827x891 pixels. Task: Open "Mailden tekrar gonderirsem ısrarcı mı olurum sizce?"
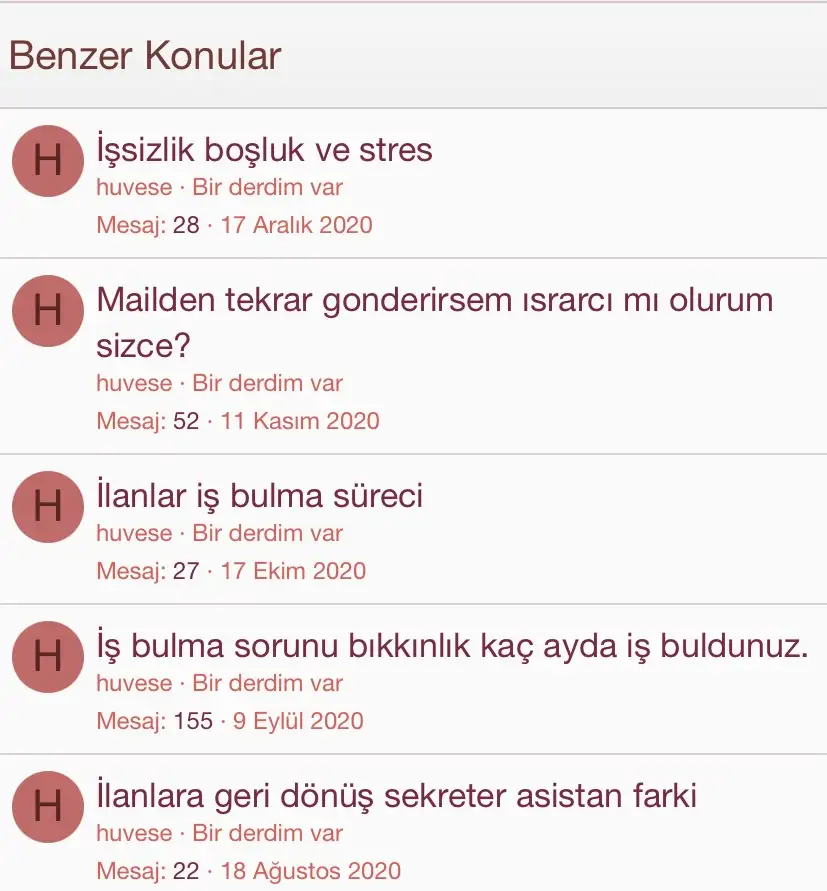(434, 300)
